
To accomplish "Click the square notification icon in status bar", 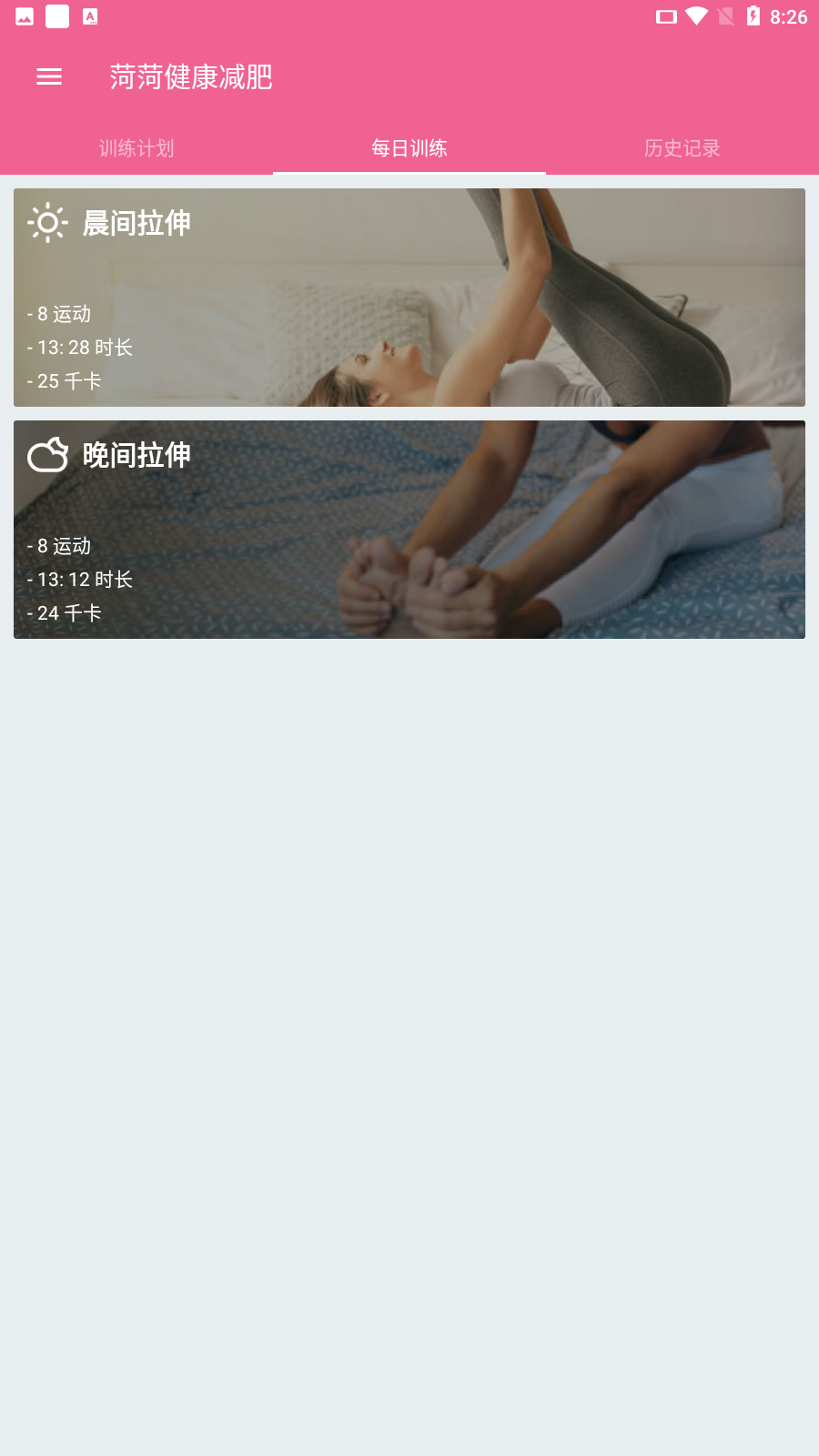I will pos(56,15).
